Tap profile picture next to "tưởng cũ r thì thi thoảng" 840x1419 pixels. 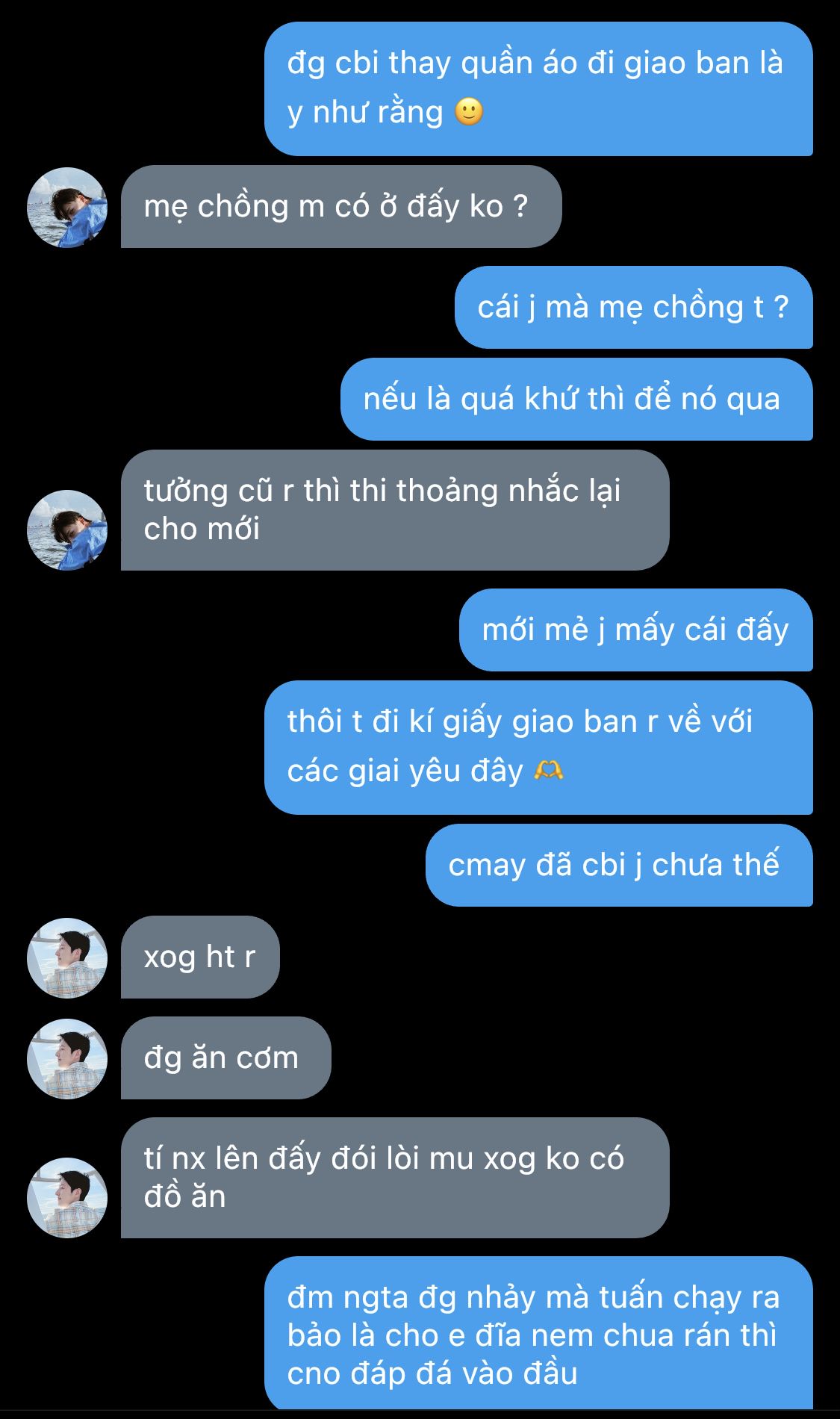tap(67, 530)
